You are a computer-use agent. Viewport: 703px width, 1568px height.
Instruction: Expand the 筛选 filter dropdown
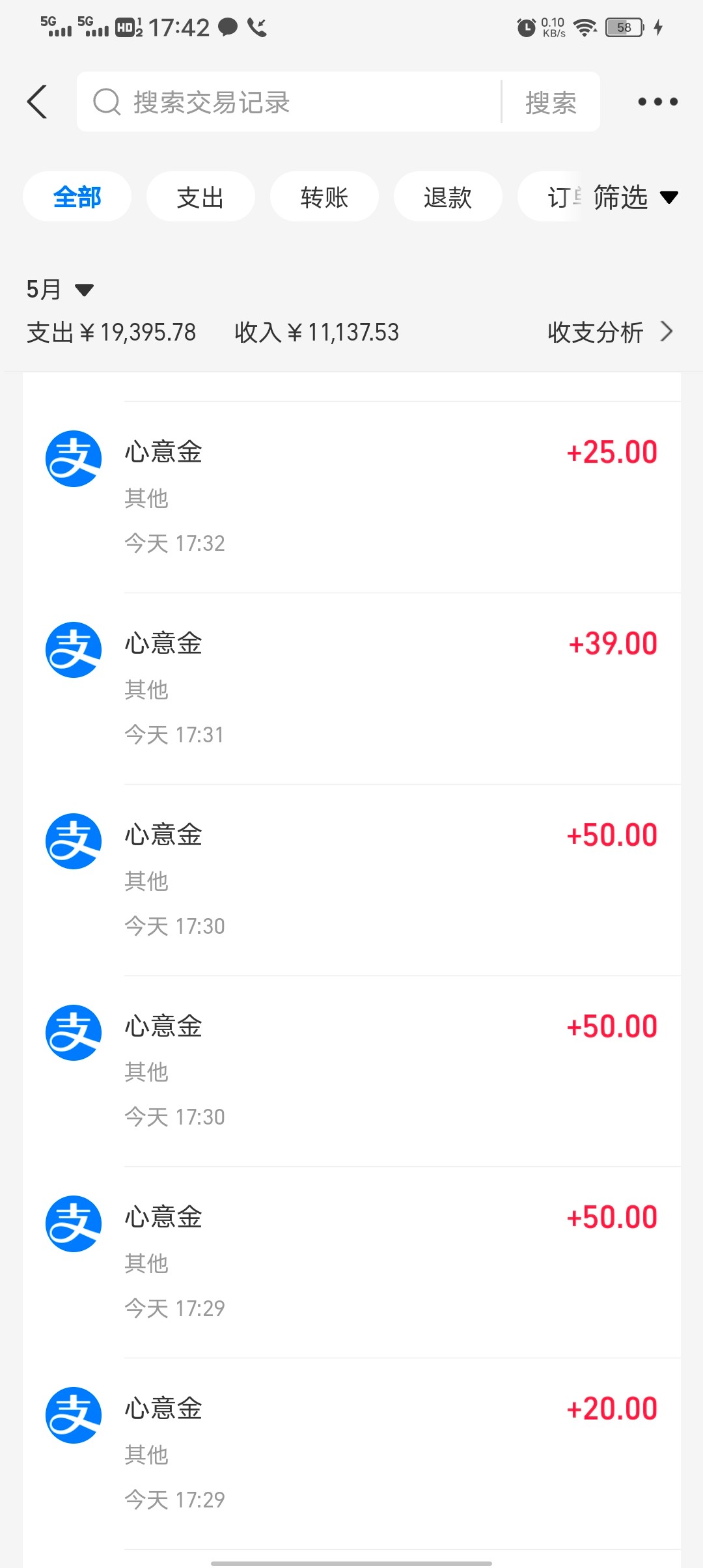(x=635, y=197)
